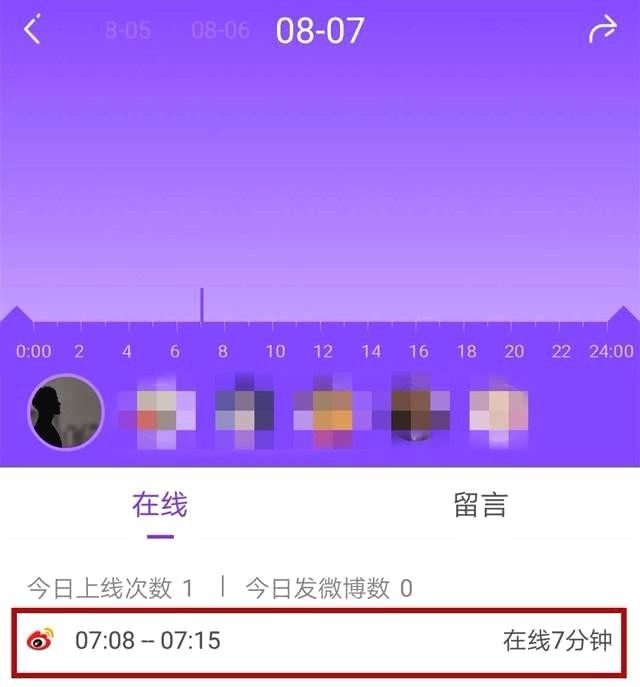Switch to the 留言 tab
The image size is (640, 687).
point(480,505)
